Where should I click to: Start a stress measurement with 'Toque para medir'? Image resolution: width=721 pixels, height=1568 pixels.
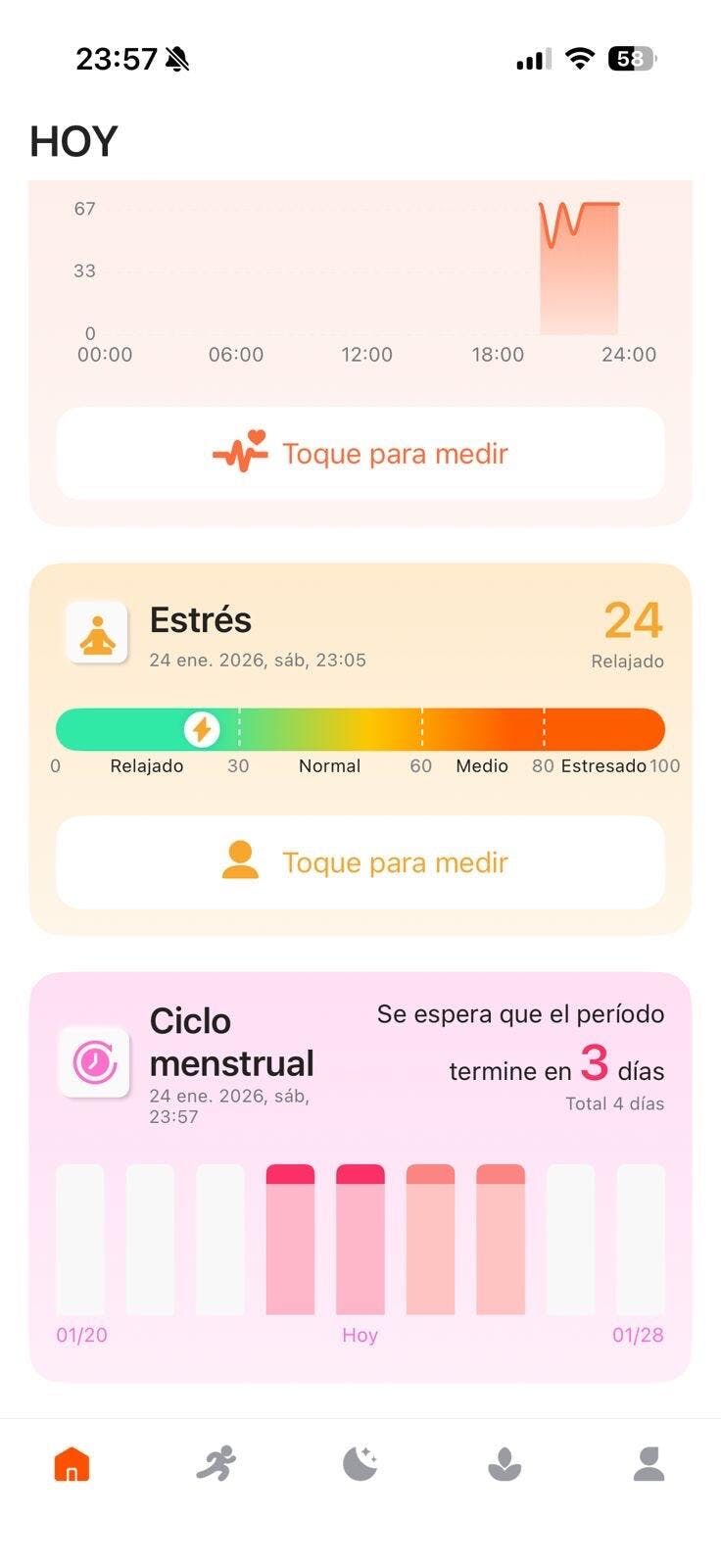coord(360,862)
